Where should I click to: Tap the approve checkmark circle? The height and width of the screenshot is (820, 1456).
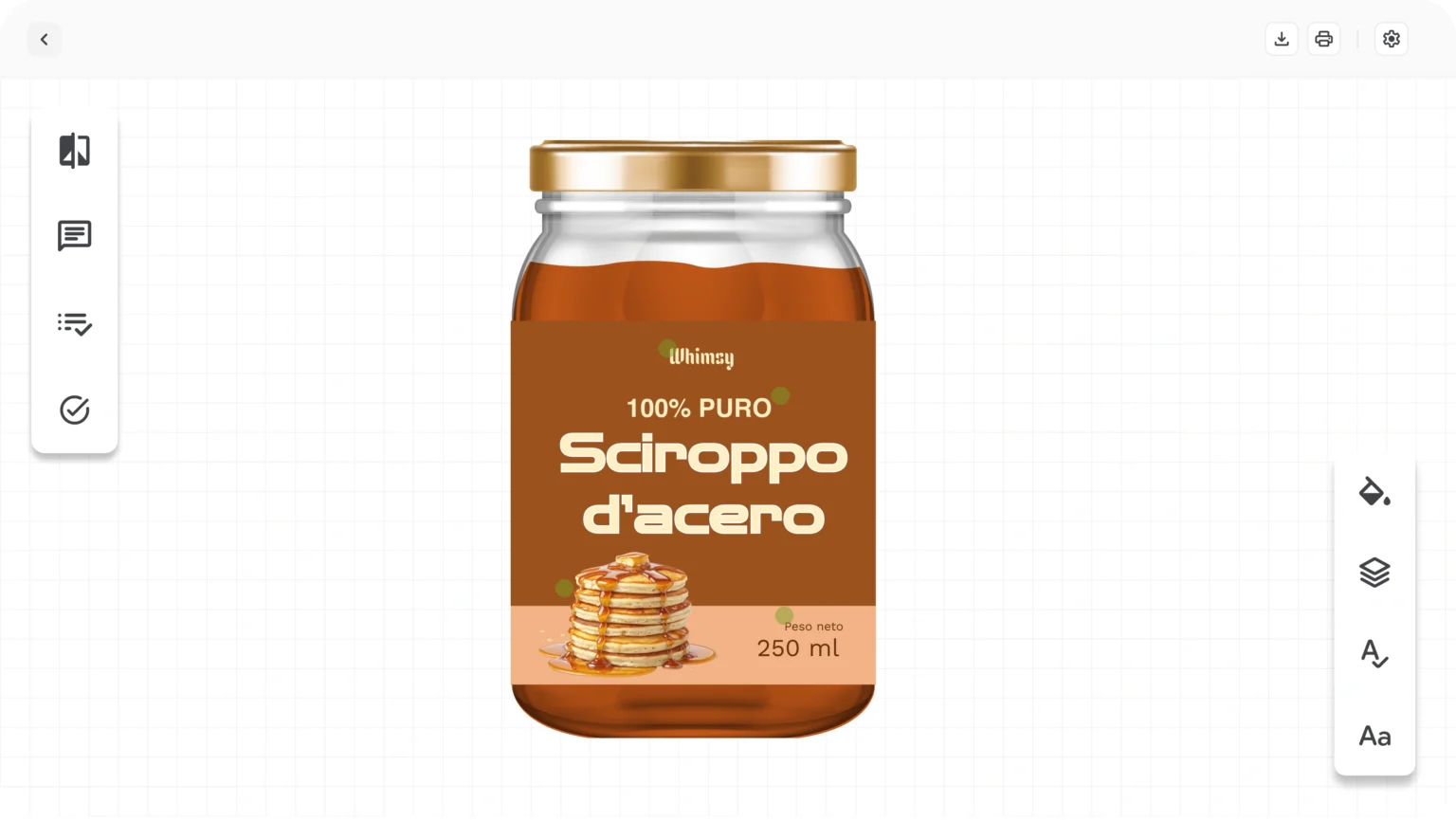(x=75, y=410)
